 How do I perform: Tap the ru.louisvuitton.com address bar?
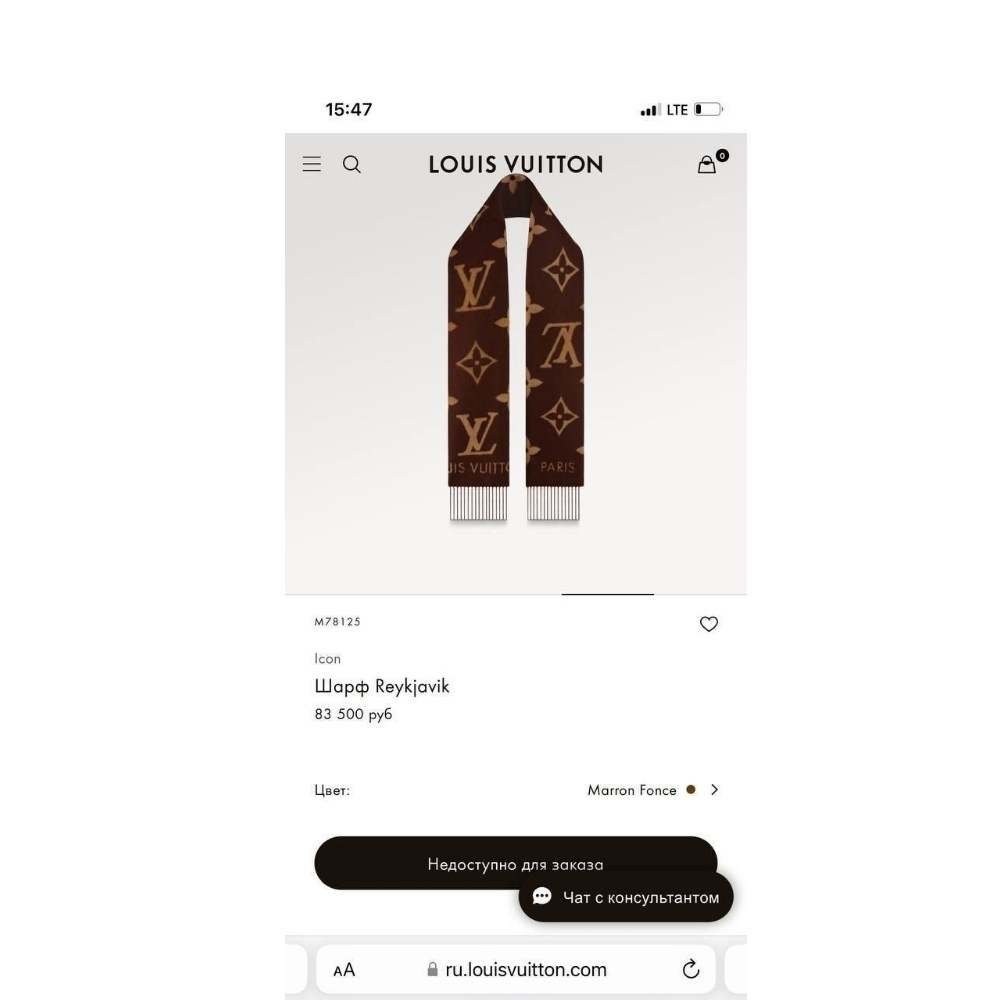pos(516,969)
